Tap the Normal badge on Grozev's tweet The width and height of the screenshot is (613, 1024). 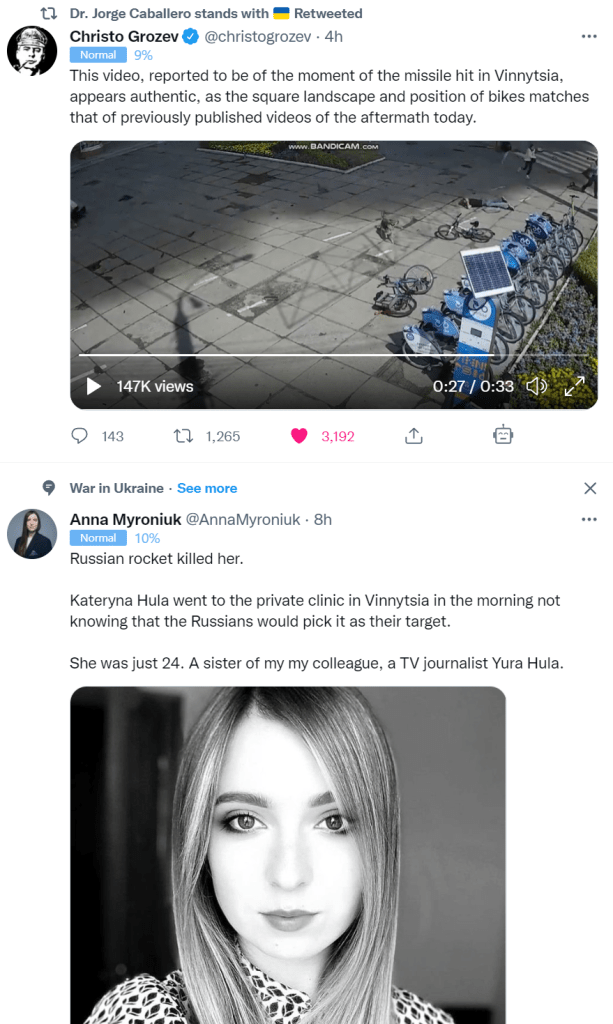click(x=98, y=55)
